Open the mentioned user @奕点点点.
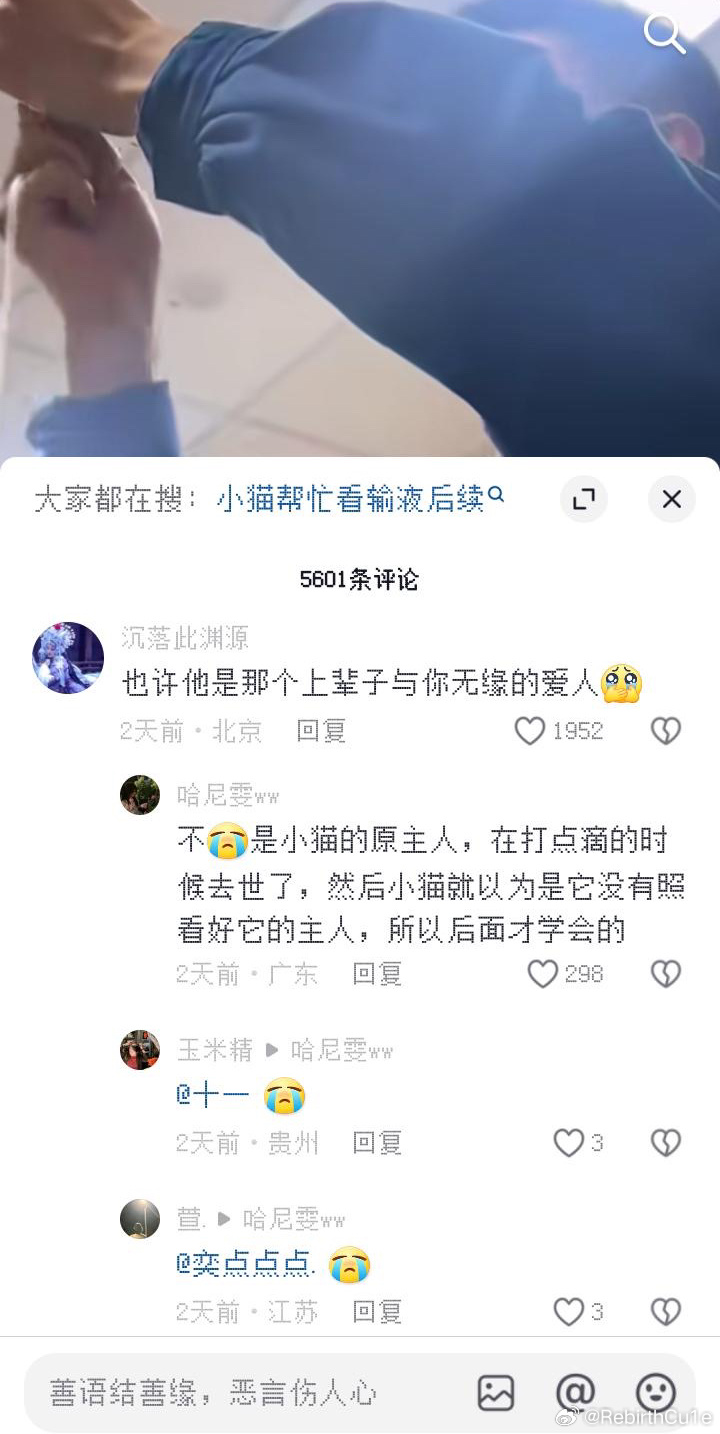The image size is (720, 1434). tap(246, 1265)
